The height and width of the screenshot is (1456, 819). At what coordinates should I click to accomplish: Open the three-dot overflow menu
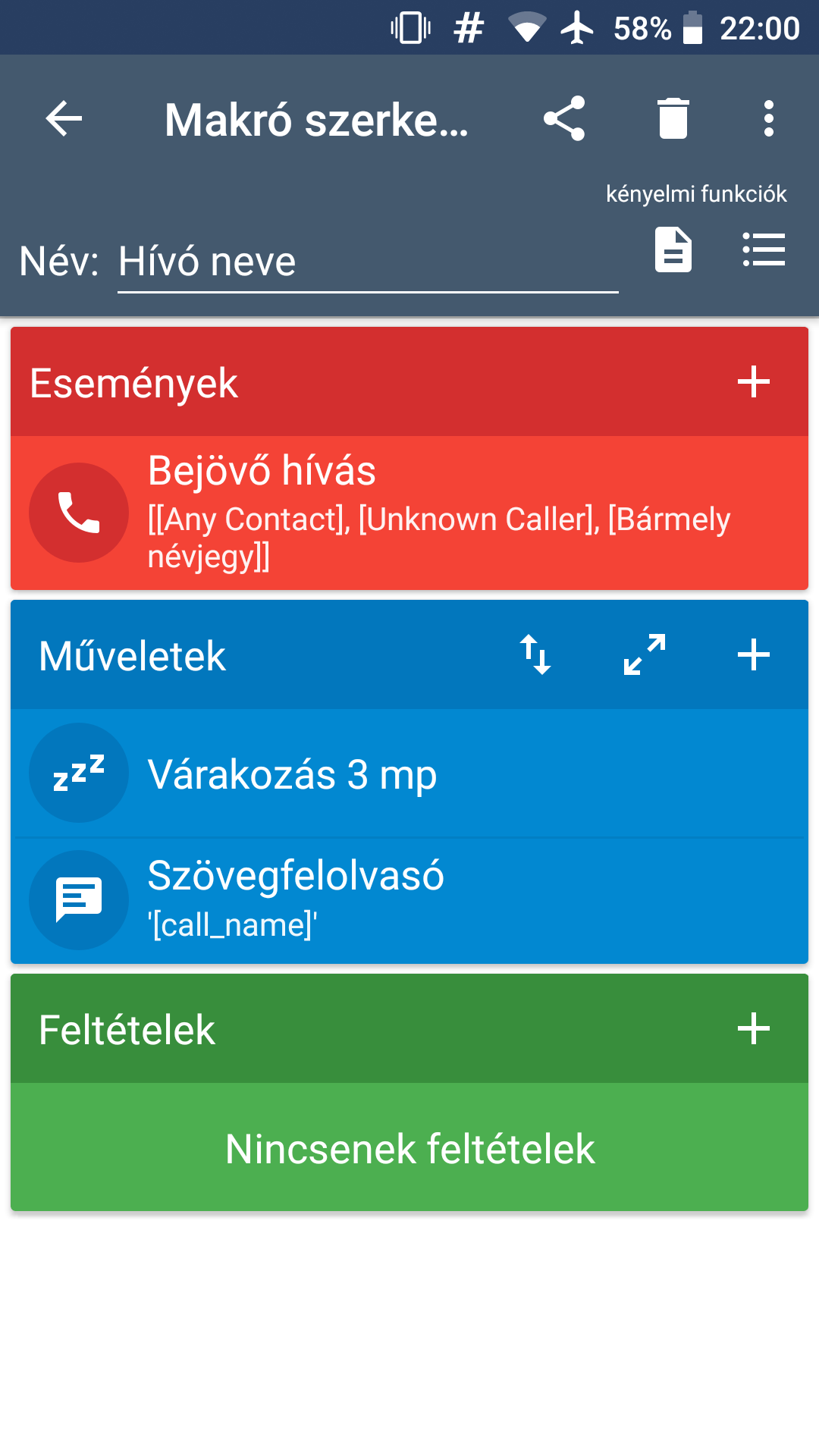click(x=769, y=119)
